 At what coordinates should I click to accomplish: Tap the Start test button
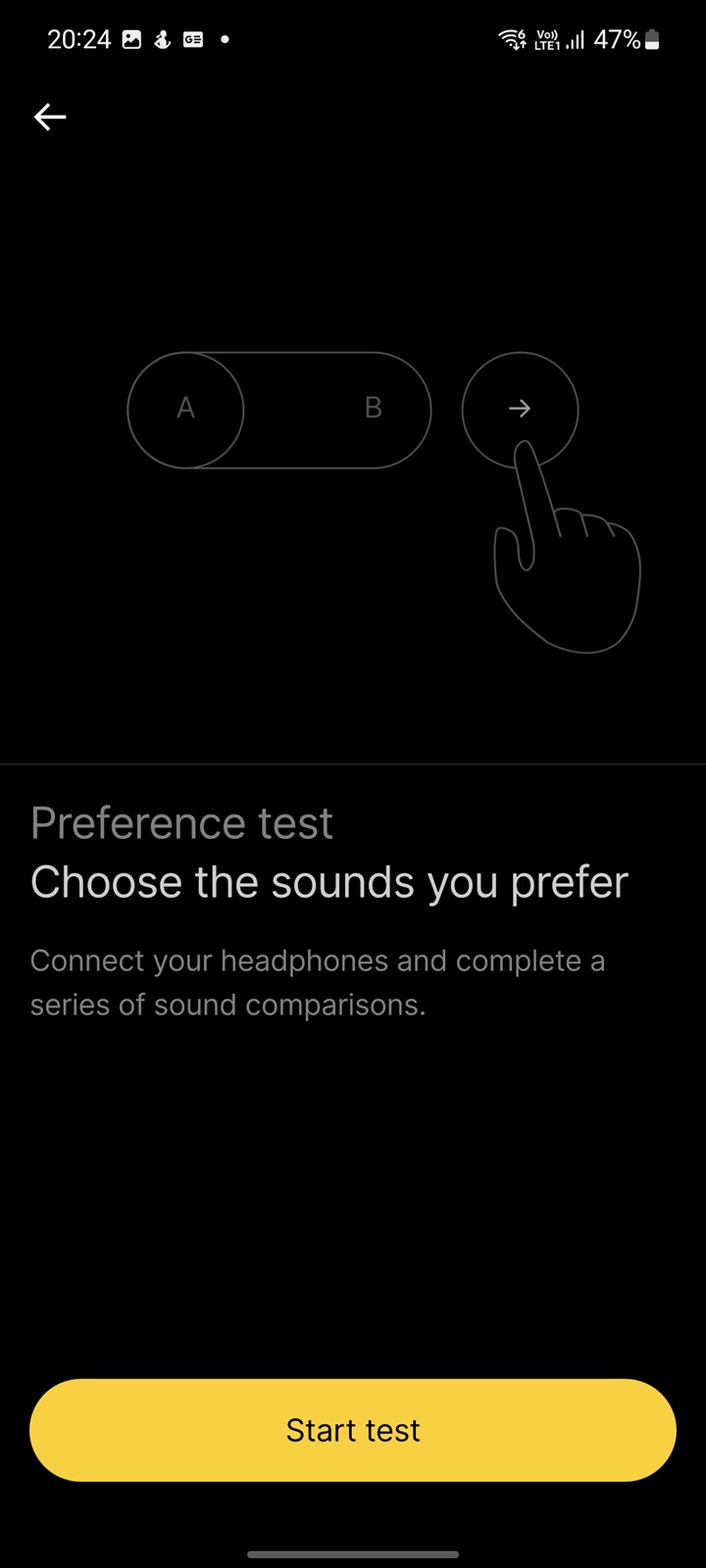pos(353,1430)
